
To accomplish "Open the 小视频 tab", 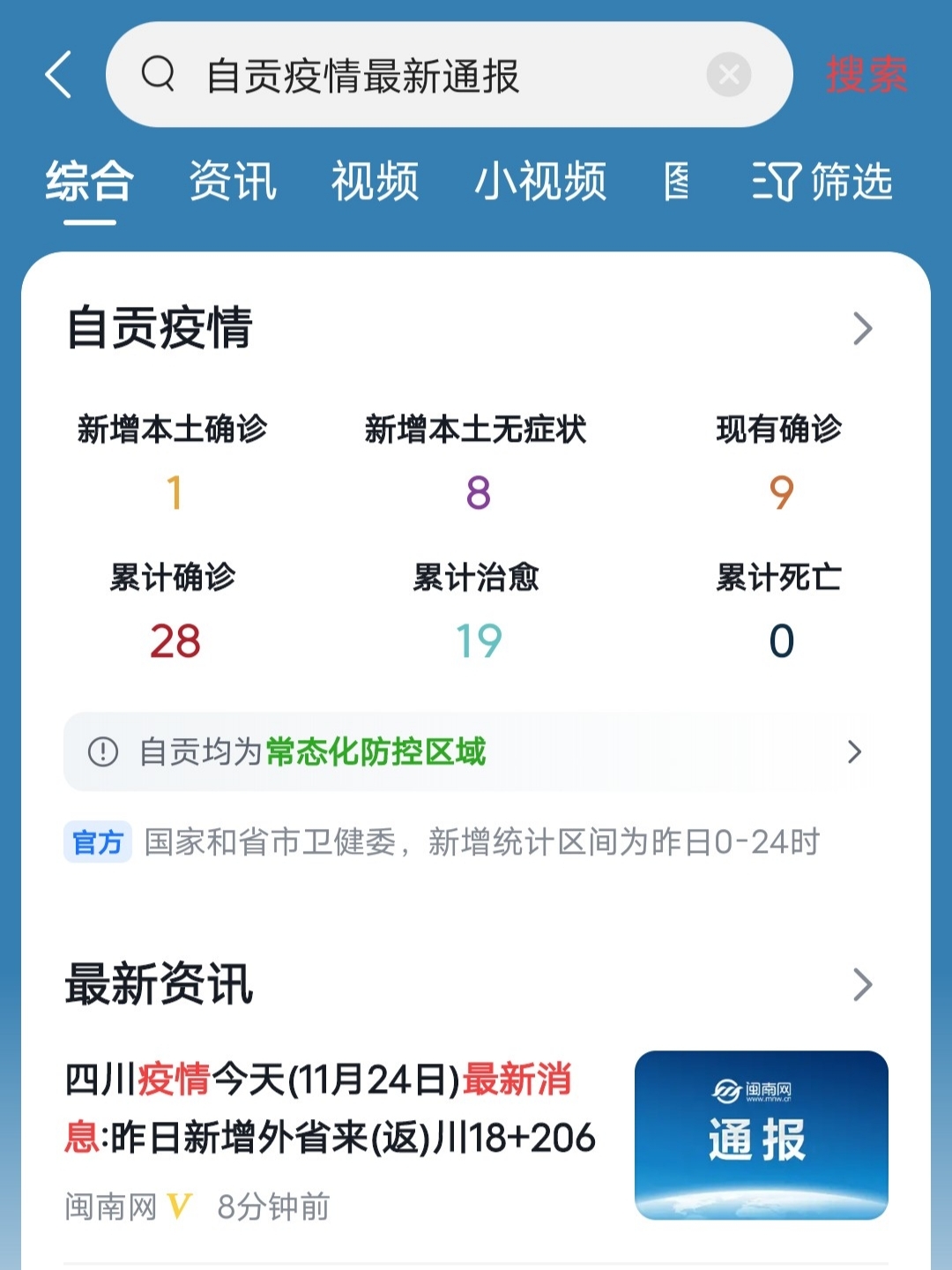I will [x=540, y=183].
